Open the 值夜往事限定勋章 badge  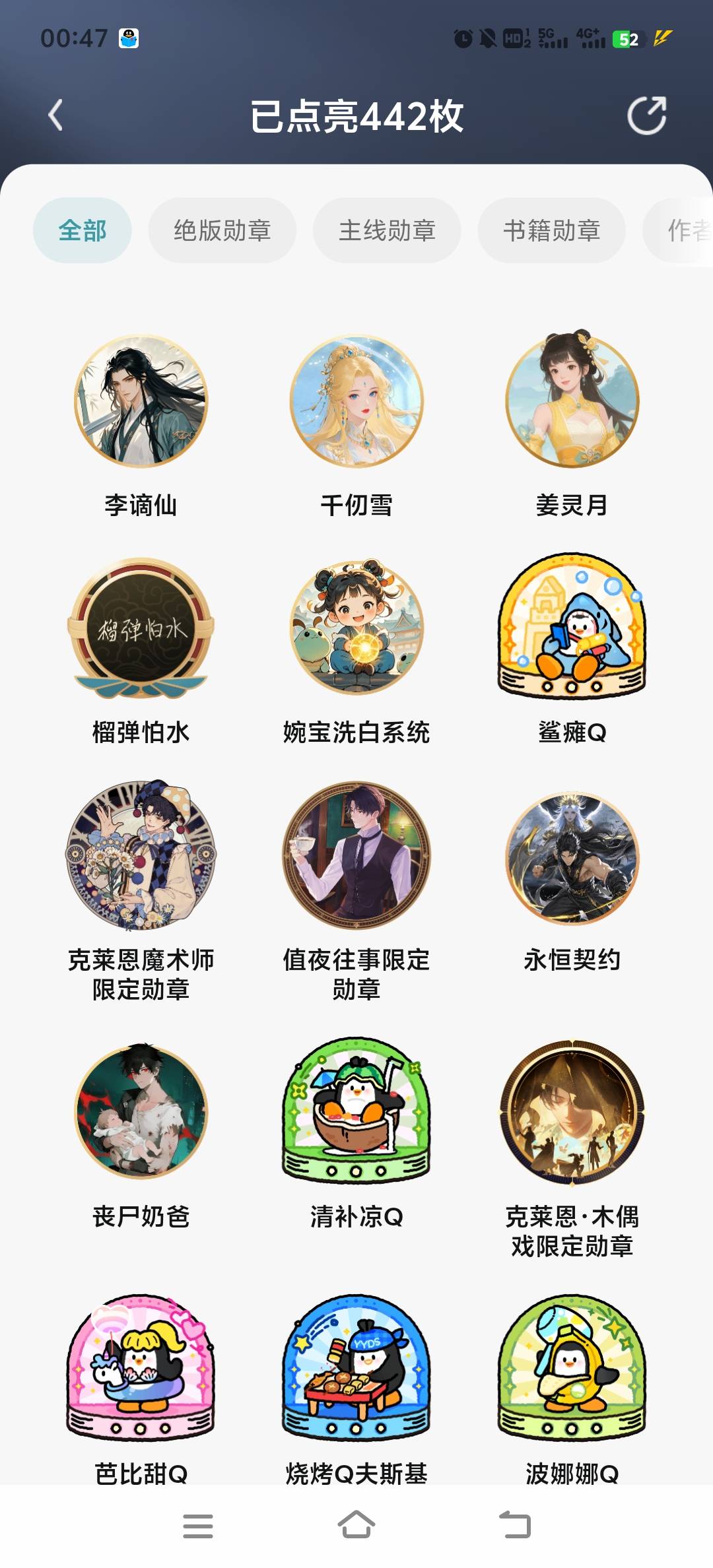click(x=356, y=856)
